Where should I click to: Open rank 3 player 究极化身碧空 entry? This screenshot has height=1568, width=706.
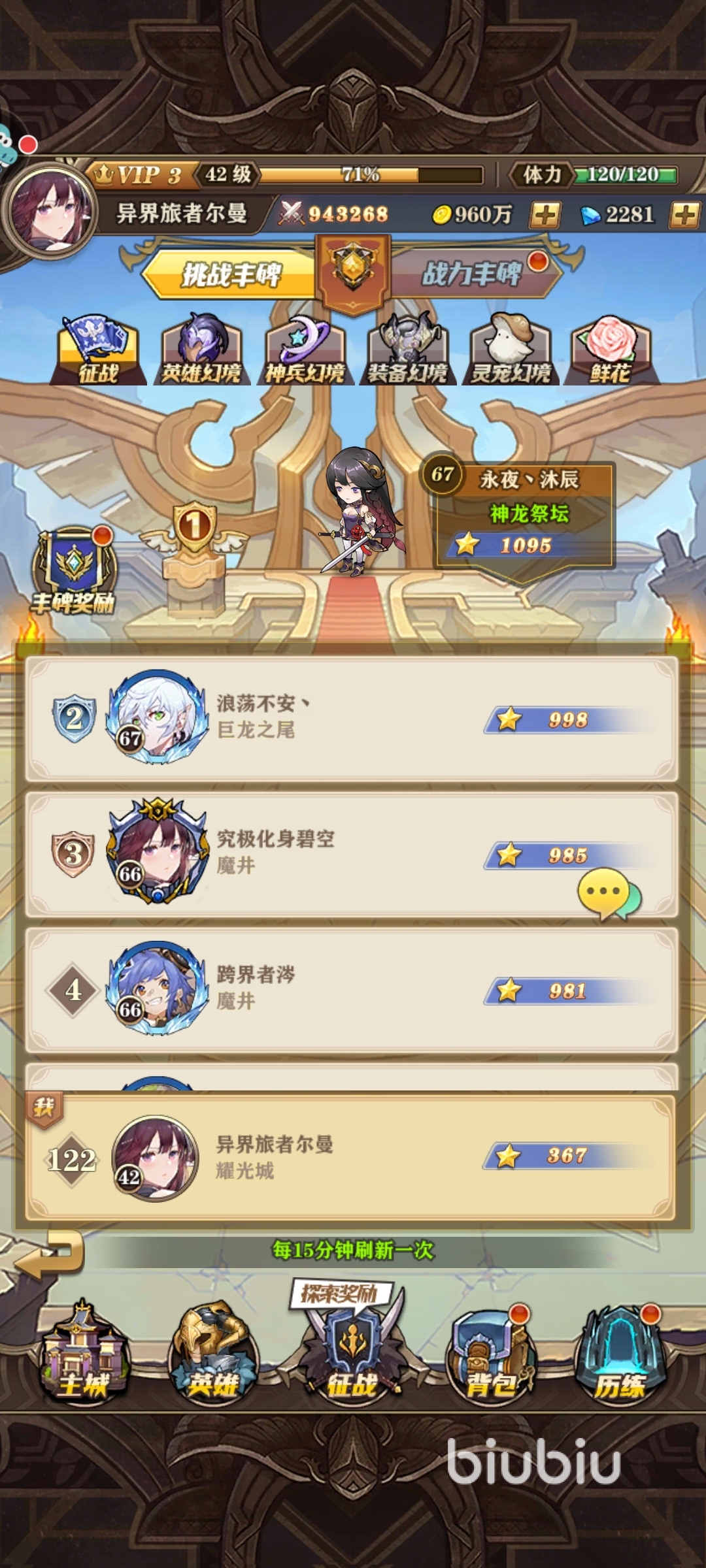[x=352, y=853]
